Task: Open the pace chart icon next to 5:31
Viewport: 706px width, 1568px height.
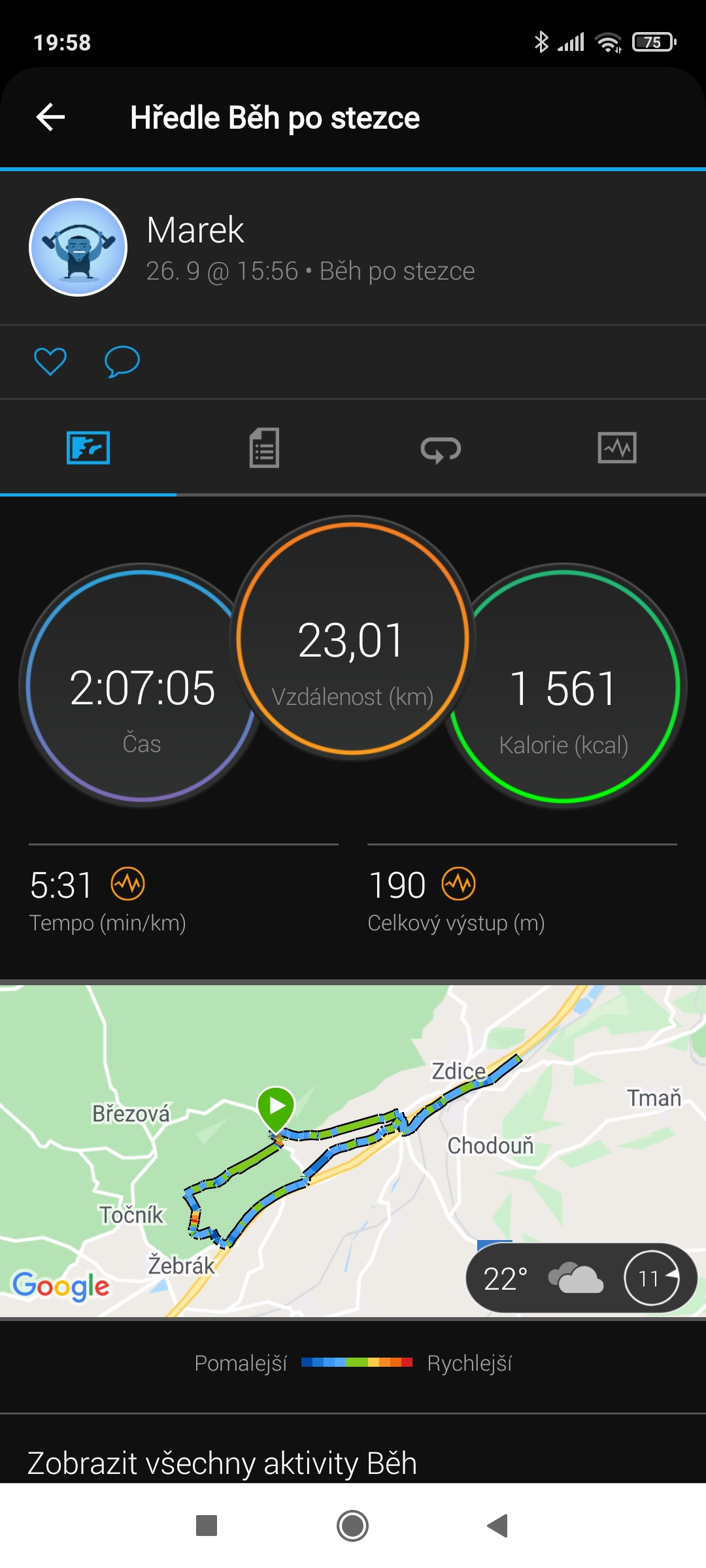Action: pos(127,885)
